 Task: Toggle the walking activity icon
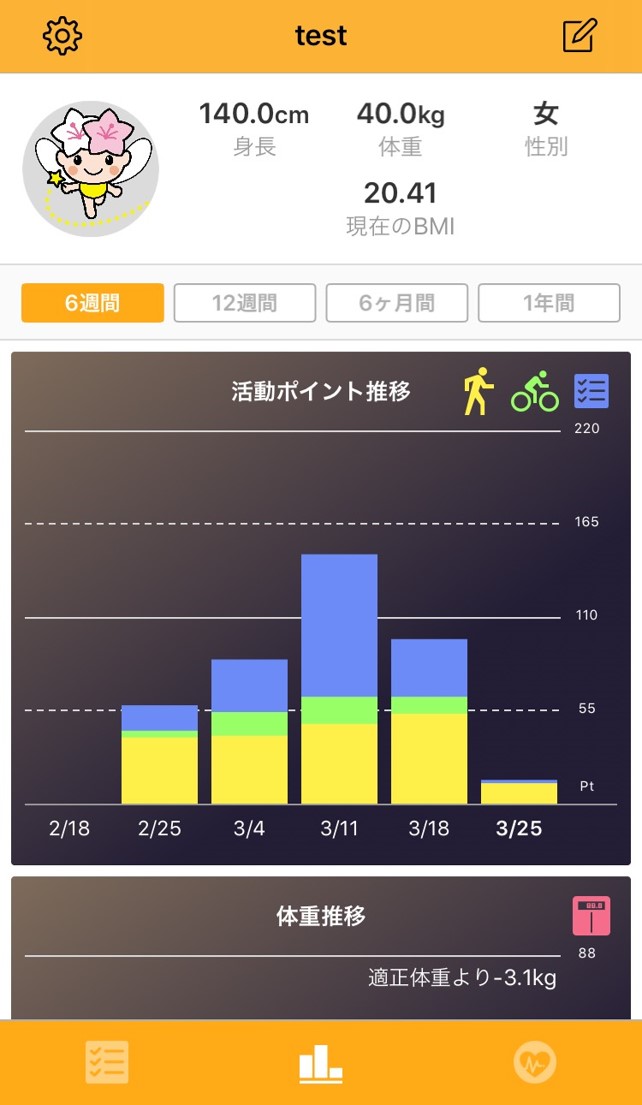click(x=479, y=392)
